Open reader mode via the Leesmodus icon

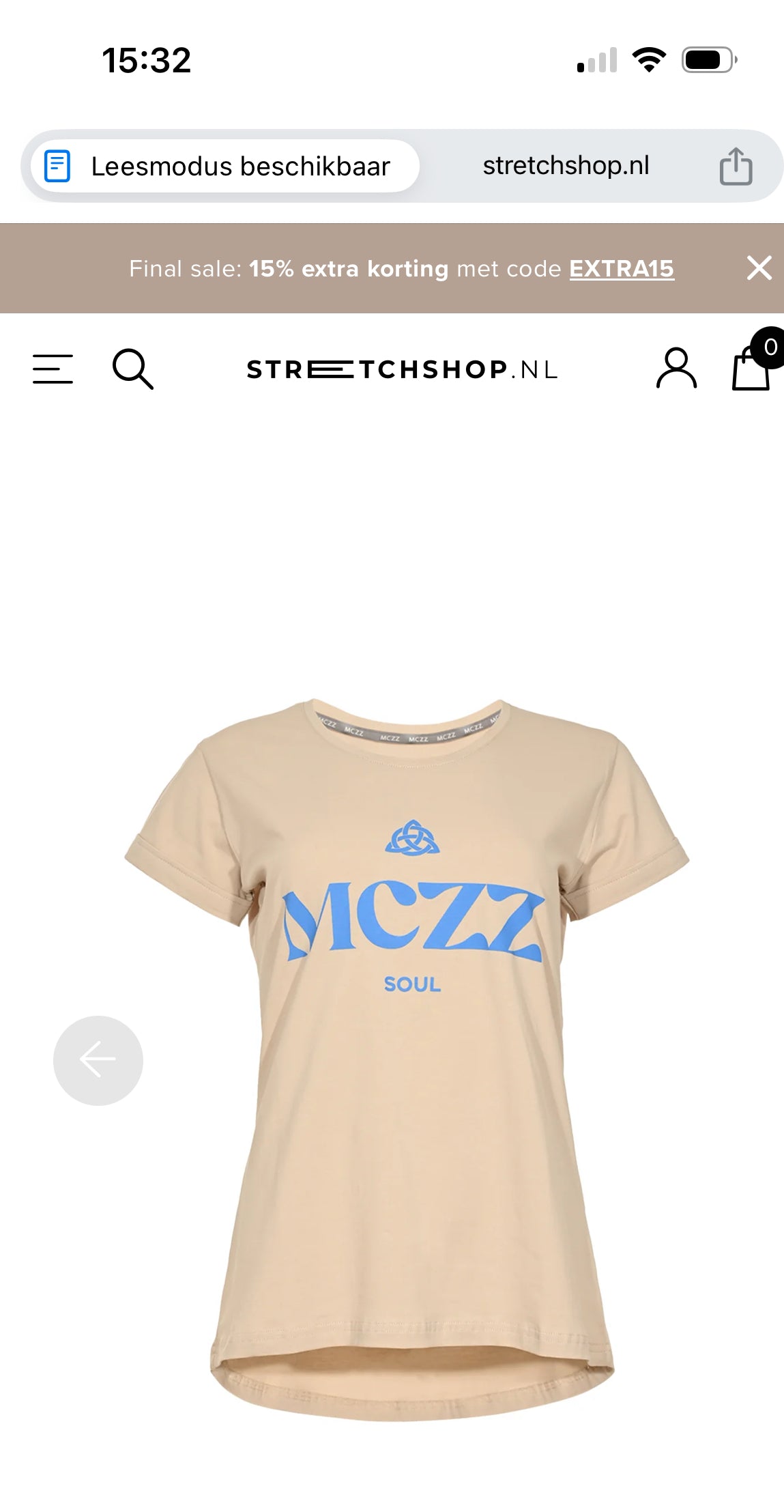(x=59, y=165)
